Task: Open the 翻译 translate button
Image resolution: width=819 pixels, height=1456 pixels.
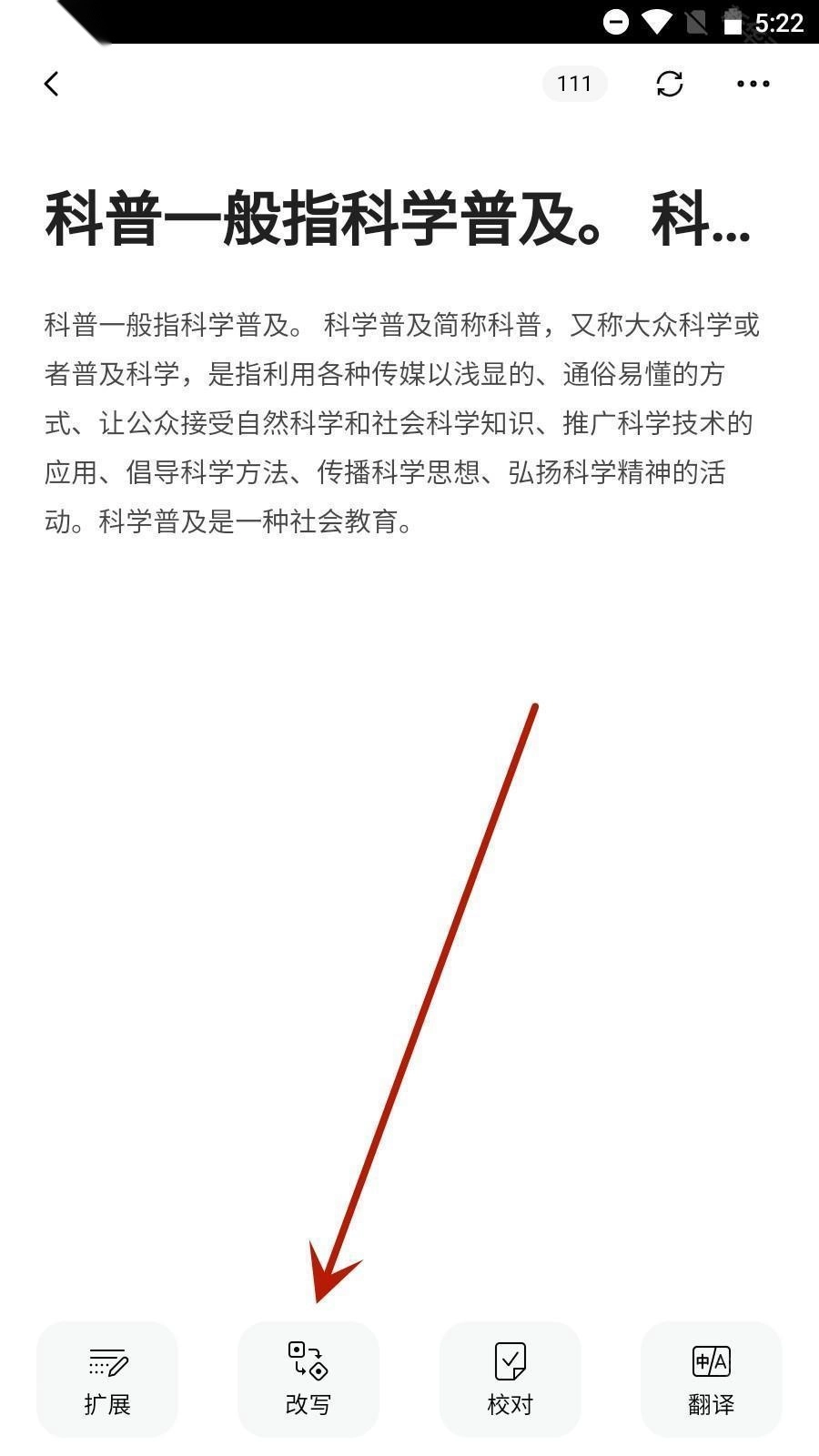Action: 712,1380
